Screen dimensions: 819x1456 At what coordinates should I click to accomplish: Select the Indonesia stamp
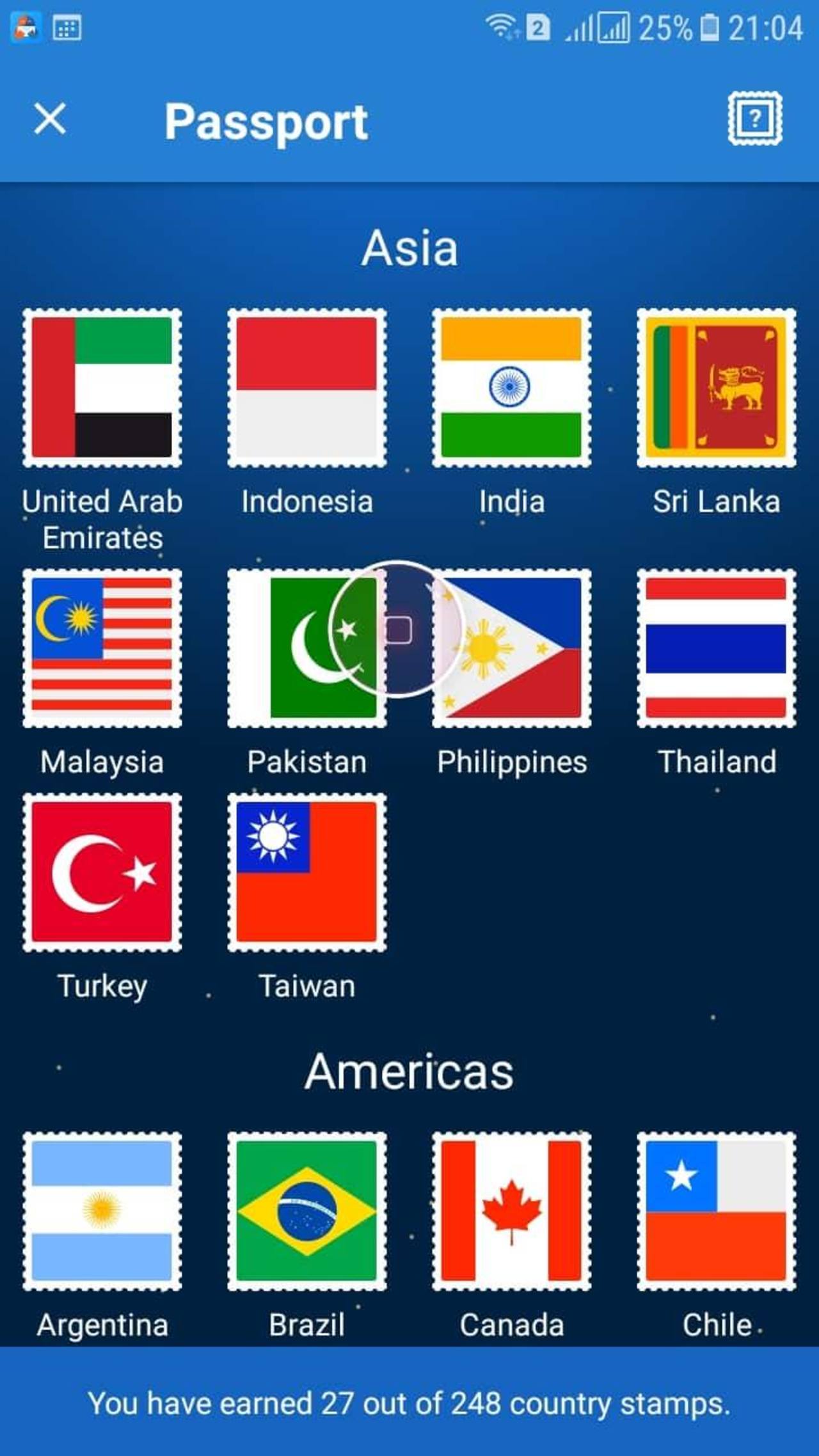pyautogui.click(x=307, y=388)
